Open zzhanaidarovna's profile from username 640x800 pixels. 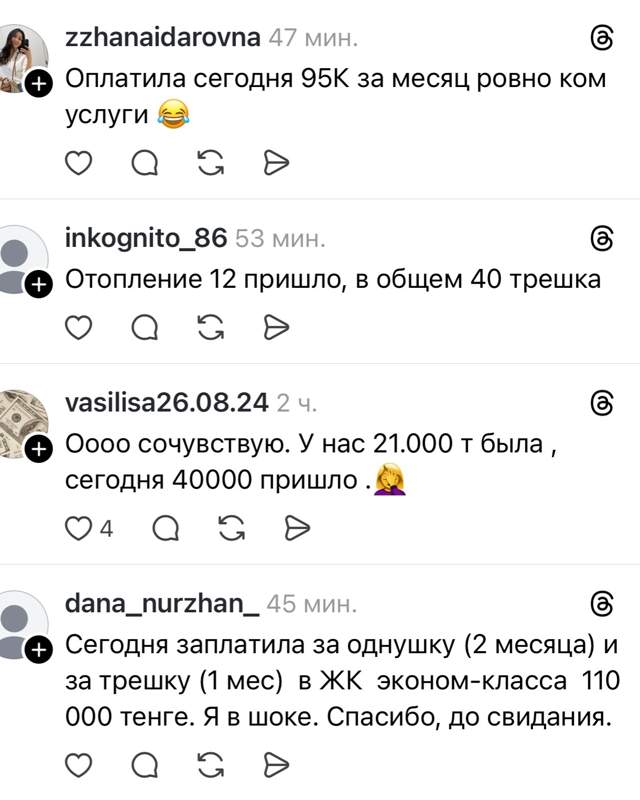tap(162, 39)
